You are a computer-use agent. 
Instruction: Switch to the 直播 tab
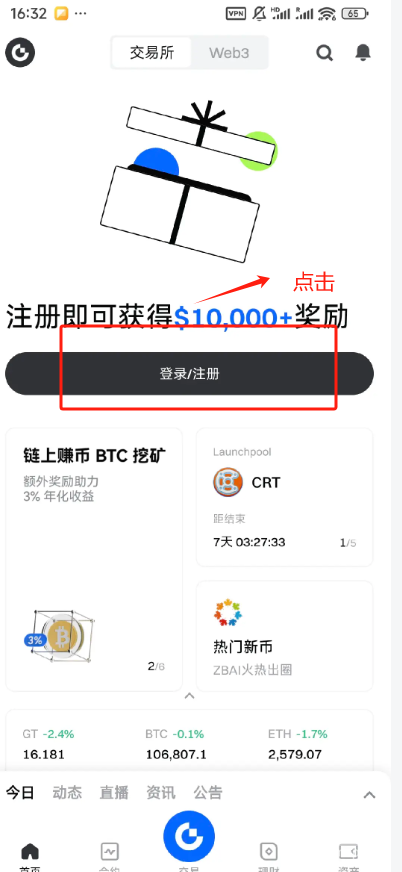tap(114, 792)
